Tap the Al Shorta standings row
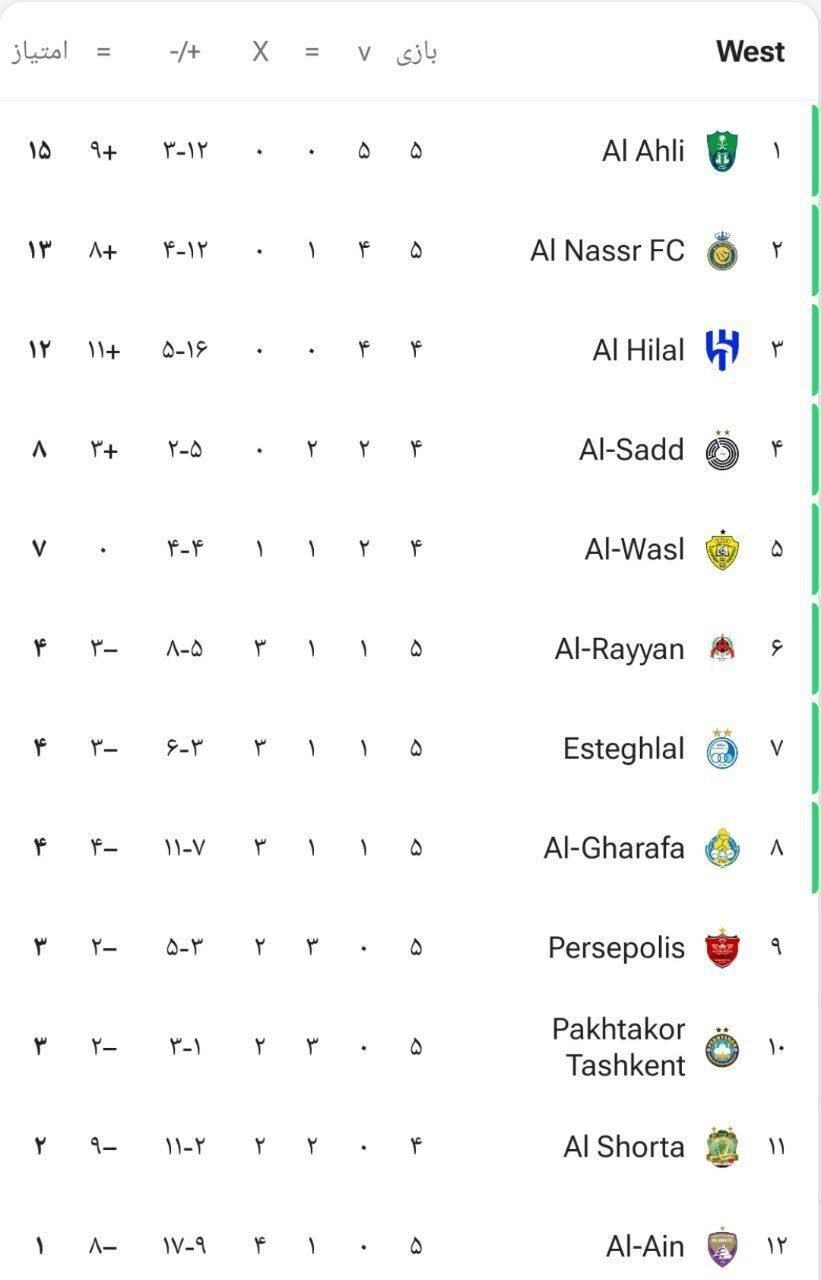The width and height of the screenshot is (821, 1280). pos(623,1147)
